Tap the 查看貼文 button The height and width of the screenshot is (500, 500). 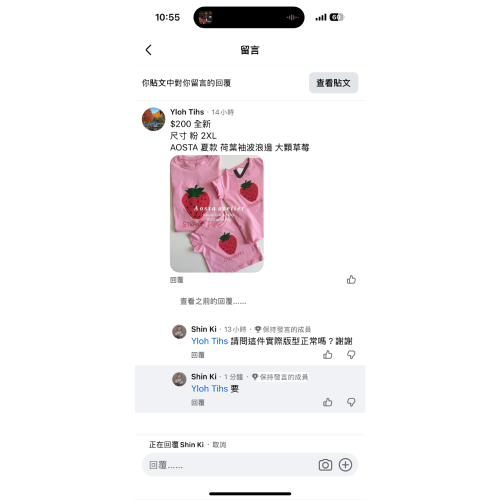[x=333, y=83]
